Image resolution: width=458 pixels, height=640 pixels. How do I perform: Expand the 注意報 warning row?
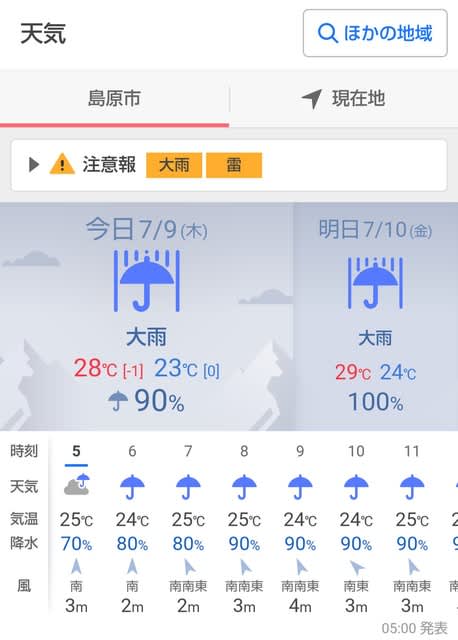229,165
